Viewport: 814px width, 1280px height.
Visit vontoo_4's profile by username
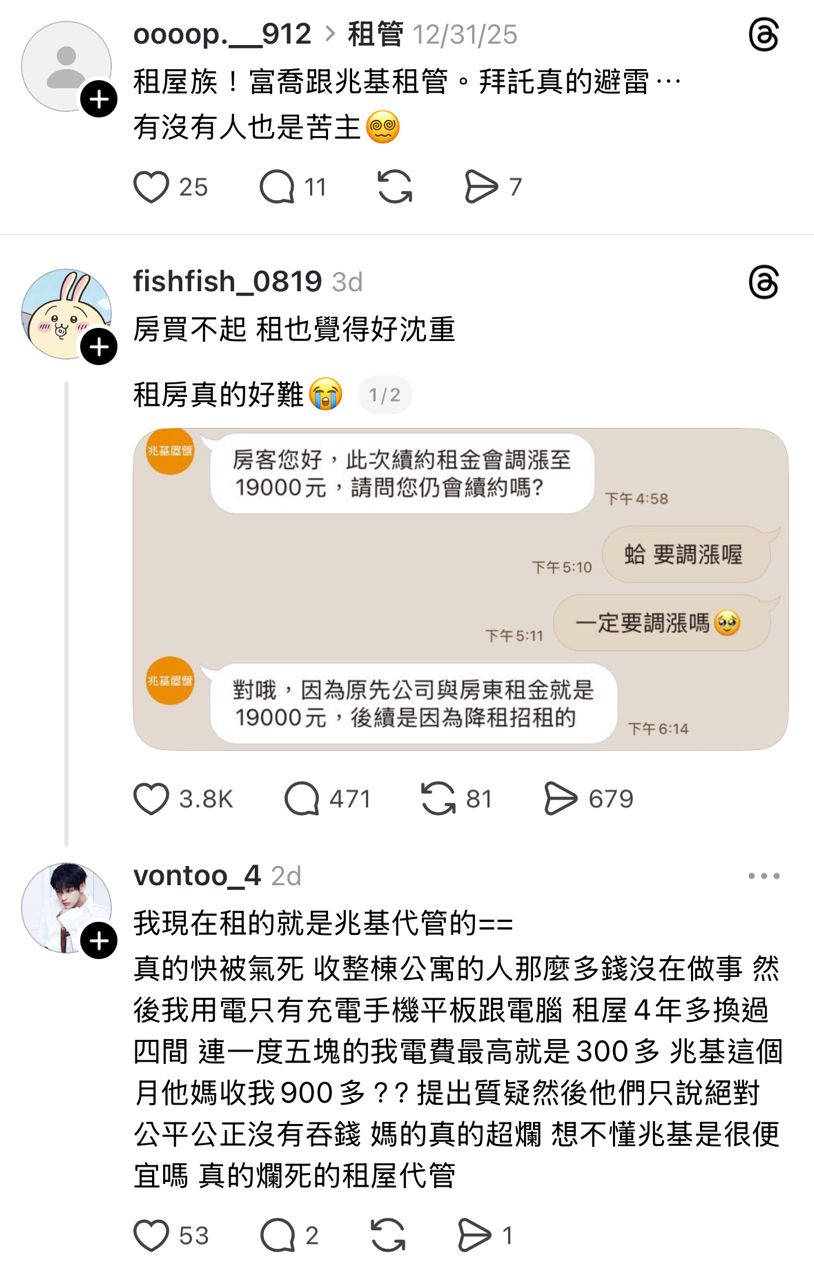(x=197, y=876)
